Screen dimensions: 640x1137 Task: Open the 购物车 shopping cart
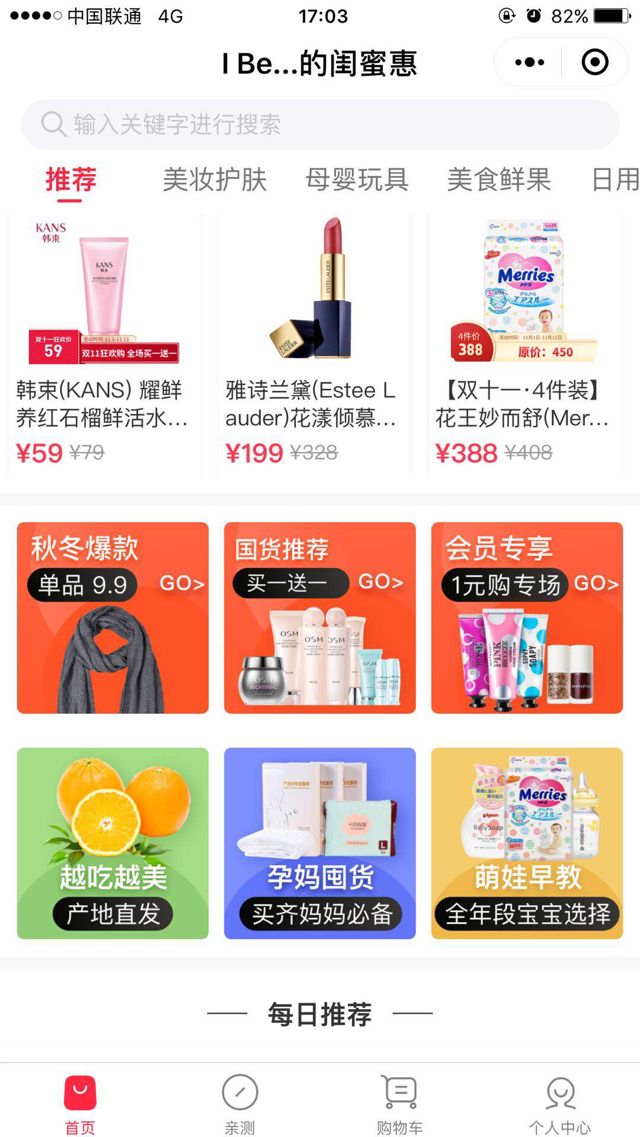click(x=400, y=1104)
